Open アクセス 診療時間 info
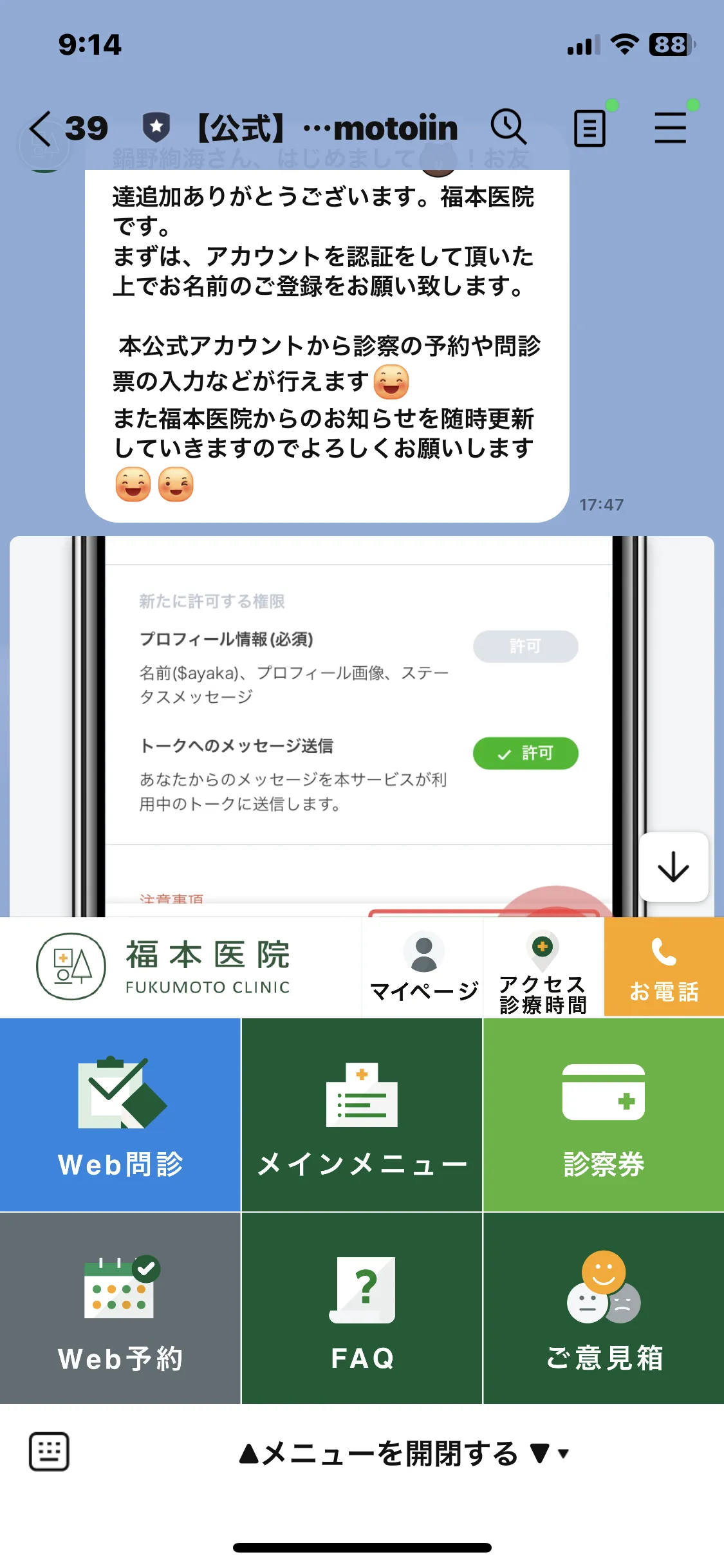The height and width of the screenshot is (1568, 724). 543,967
